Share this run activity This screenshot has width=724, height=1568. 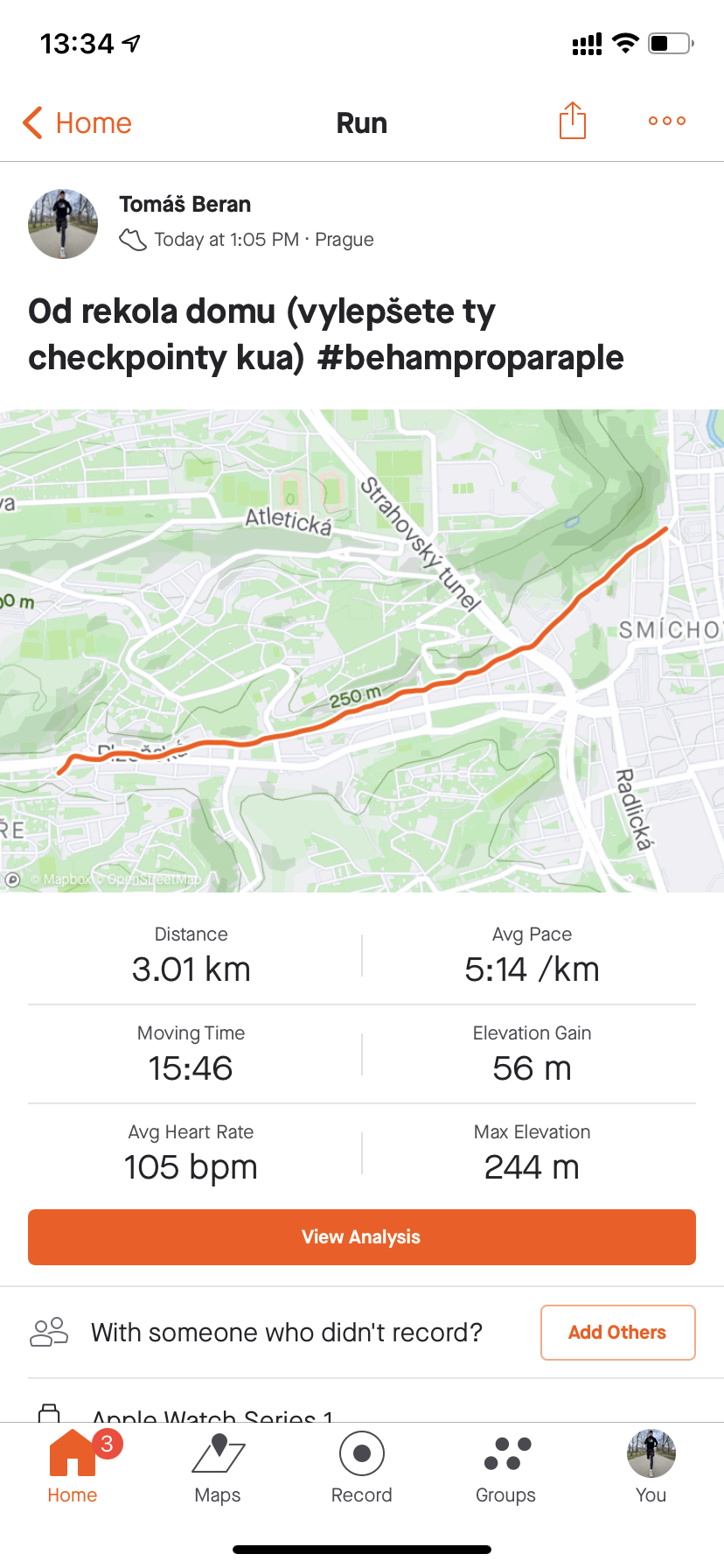point(573,121)
